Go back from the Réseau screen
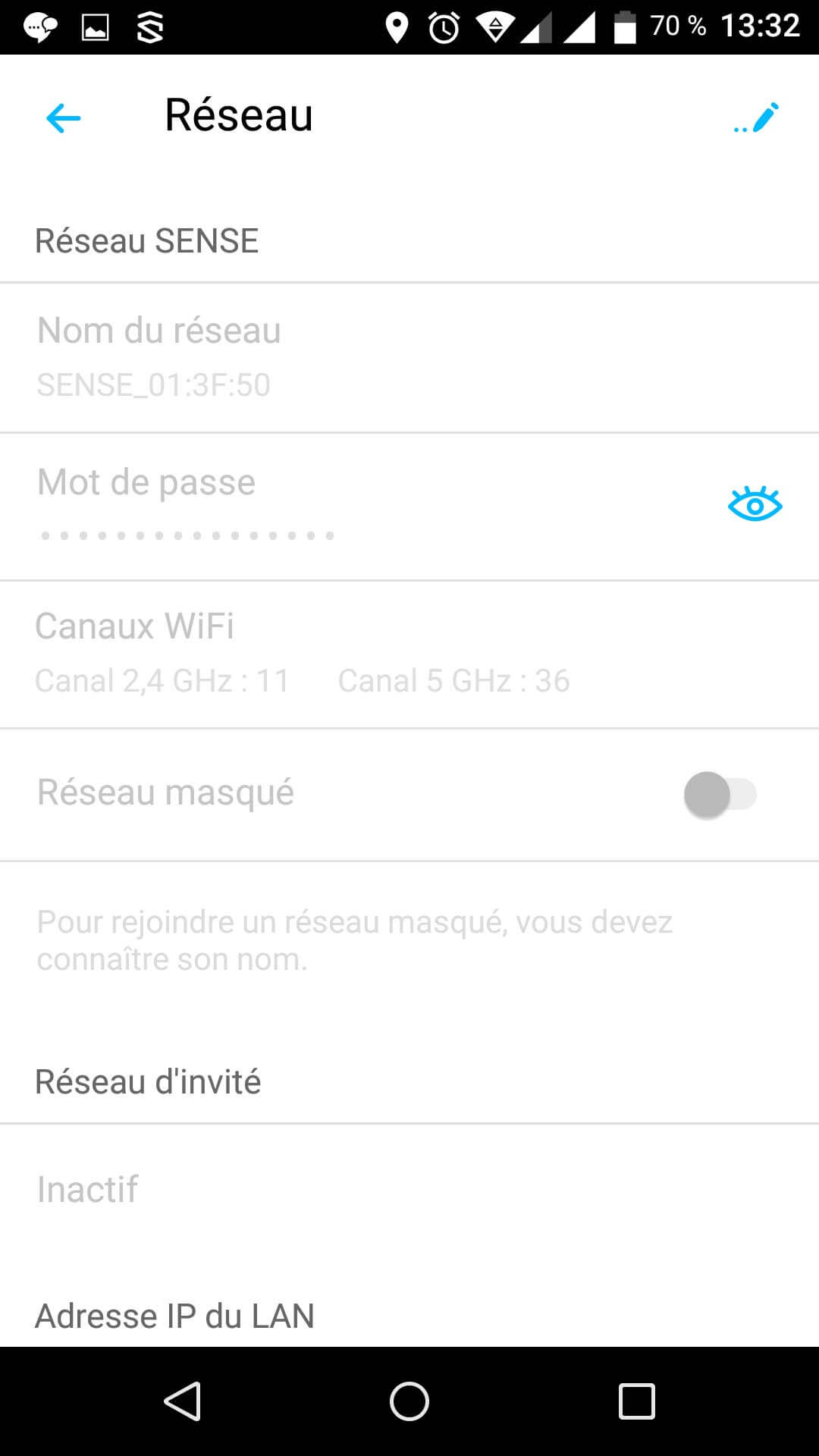The width and height of the screenshot is (819, 1456). pyautogui.click(x=64, y=118)
